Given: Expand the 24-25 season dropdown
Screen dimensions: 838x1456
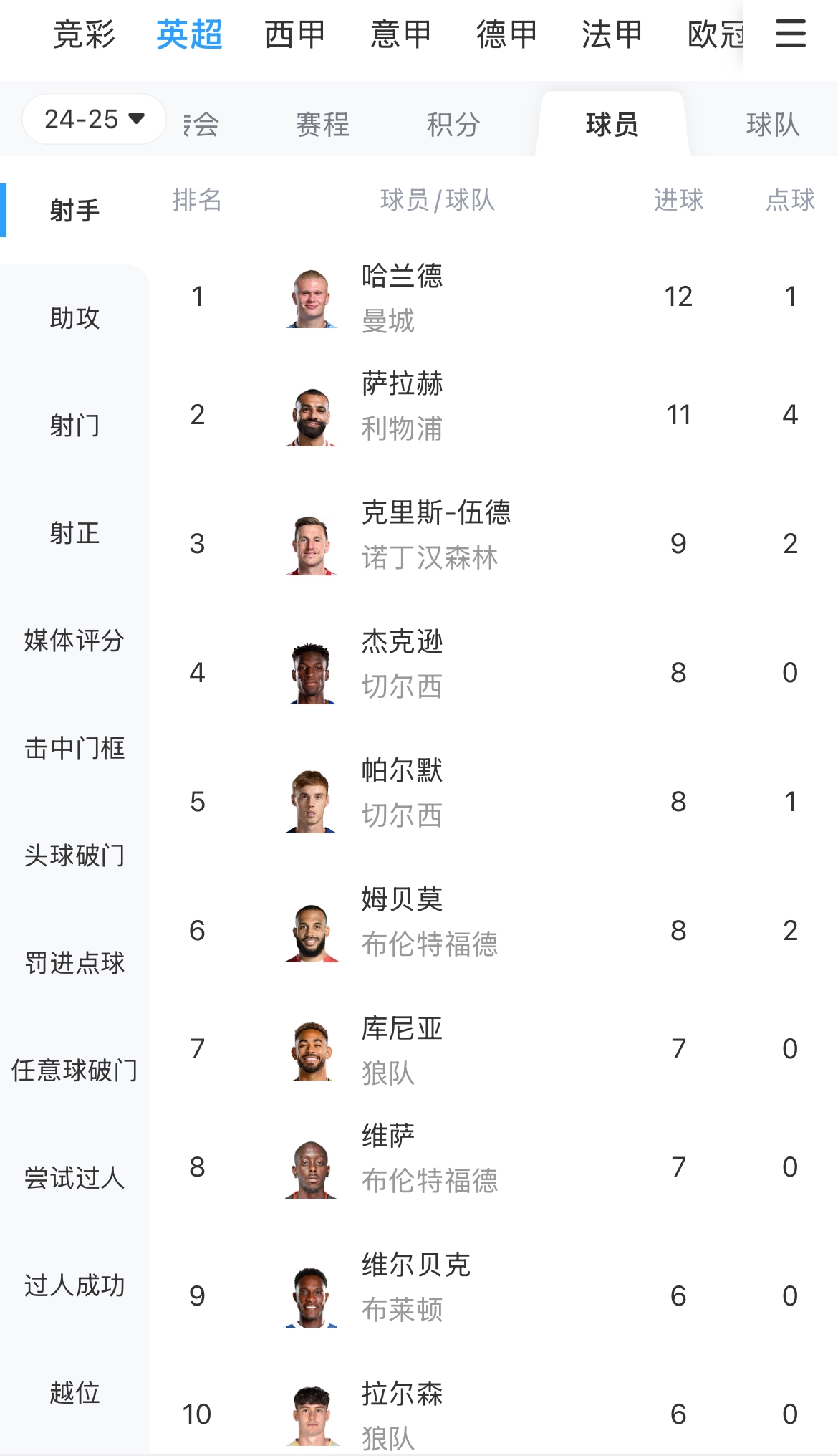Looking at the screenshot, I should (x=95, y=119).
